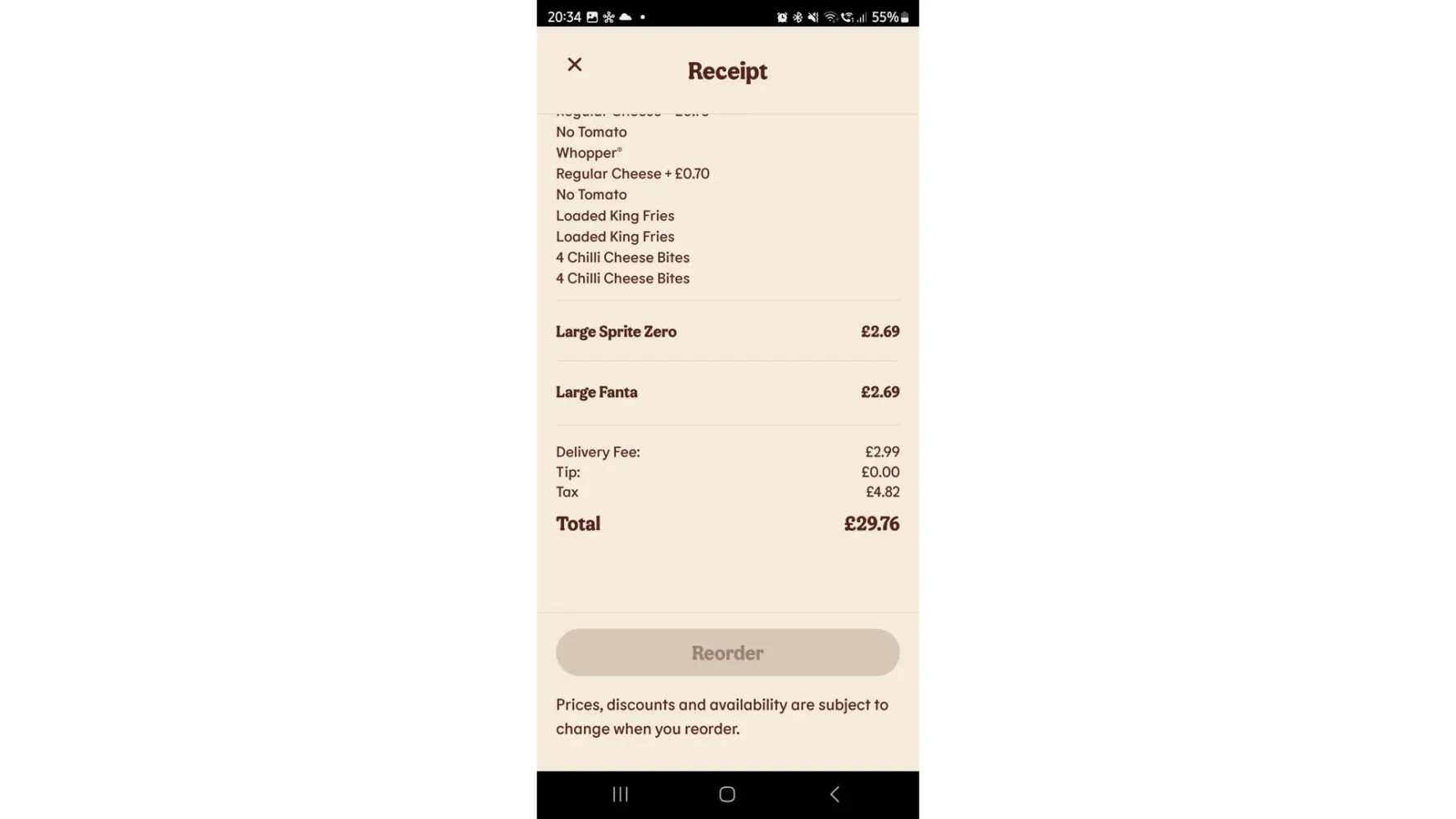Go to the home screen
The height and width of the screenshot is (819, 1456).
pos(727,794)
